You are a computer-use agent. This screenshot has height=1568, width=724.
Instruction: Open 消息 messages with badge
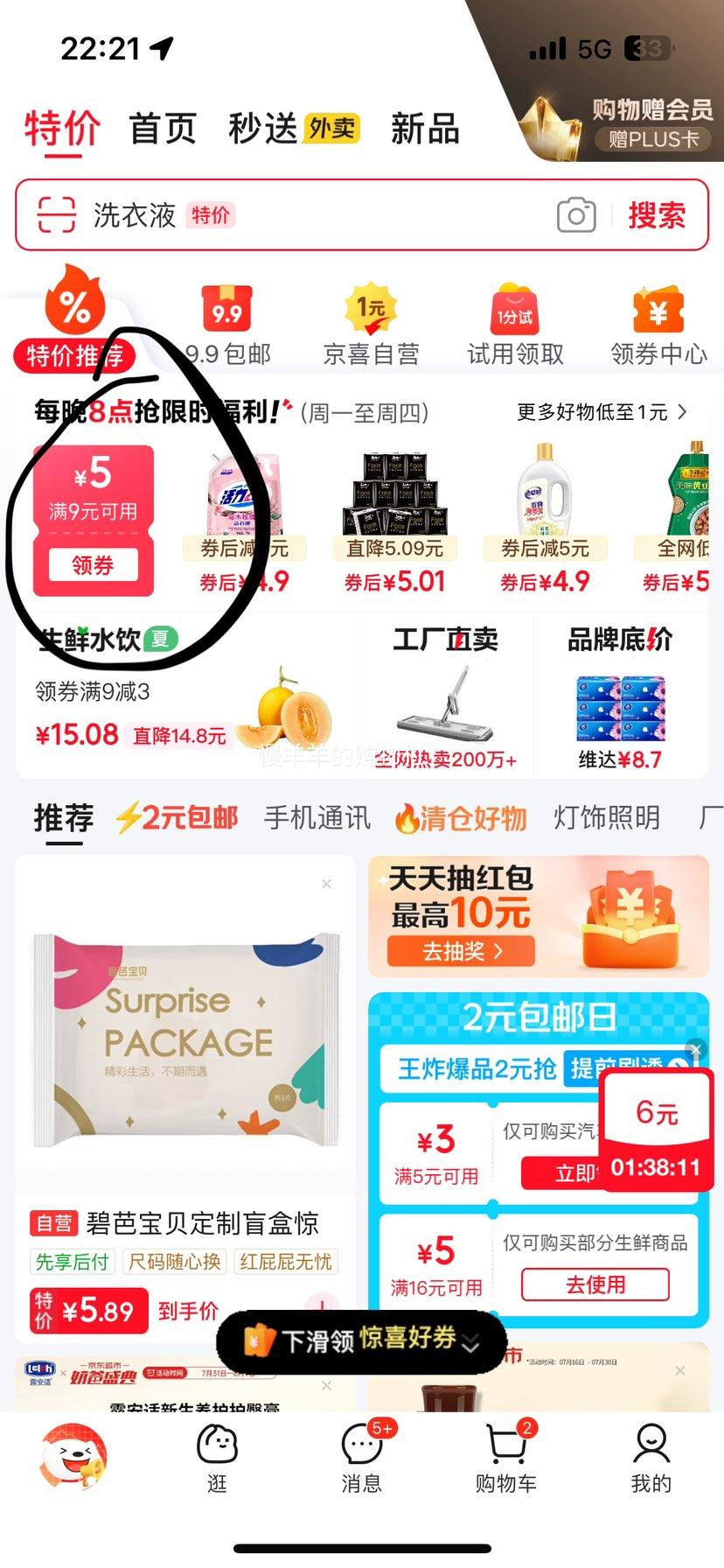point(361,1452)
